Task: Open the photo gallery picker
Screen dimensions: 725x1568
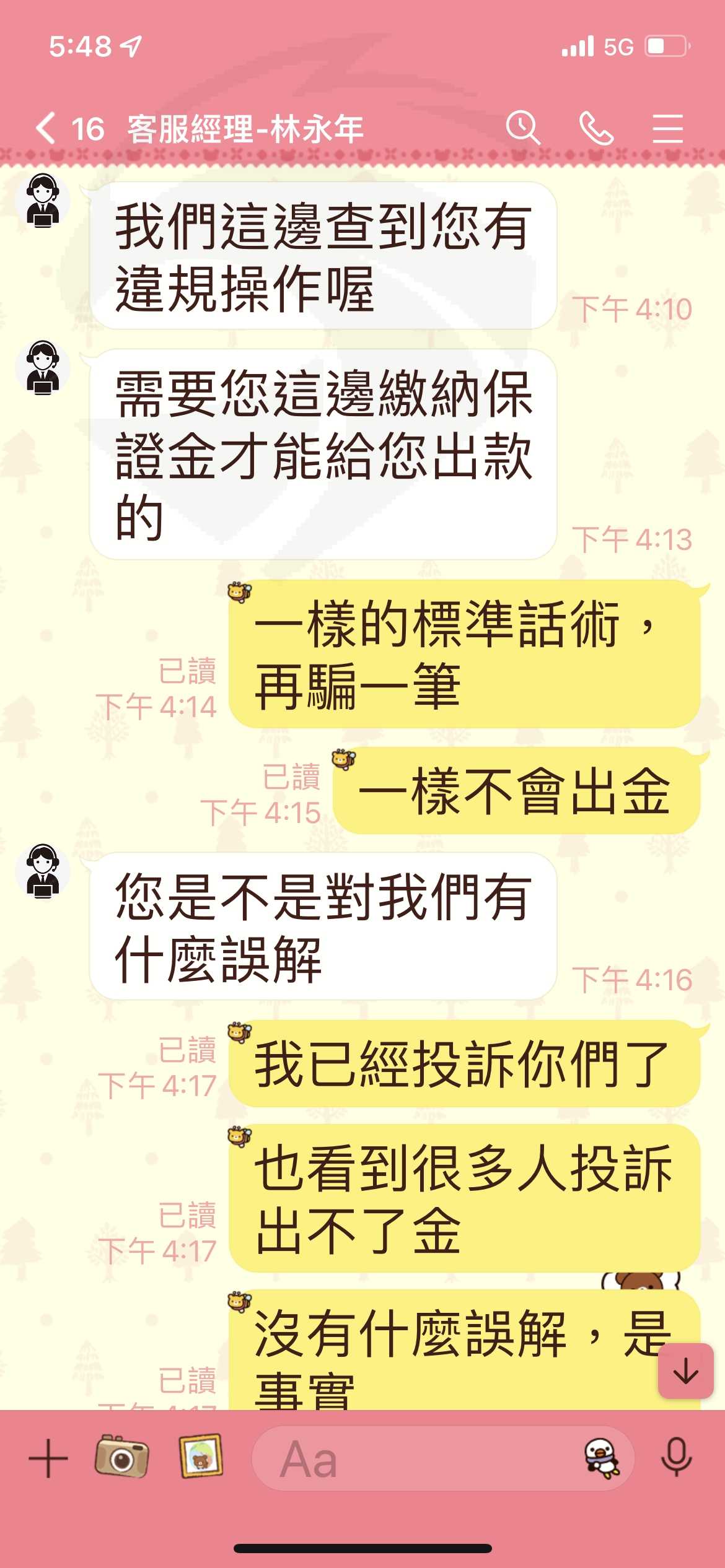Action: pos(201,1457)
